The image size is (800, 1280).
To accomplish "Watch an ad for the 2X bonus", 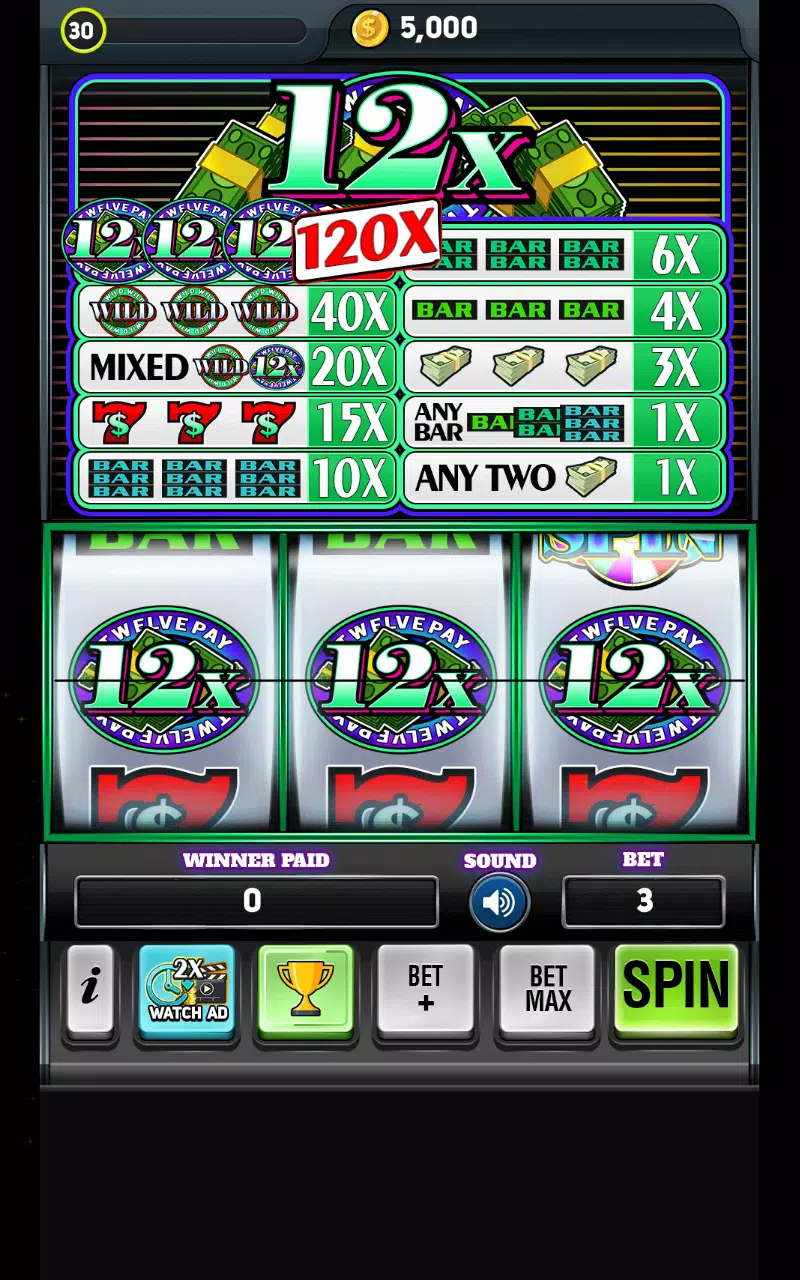I will coord(188,988).
